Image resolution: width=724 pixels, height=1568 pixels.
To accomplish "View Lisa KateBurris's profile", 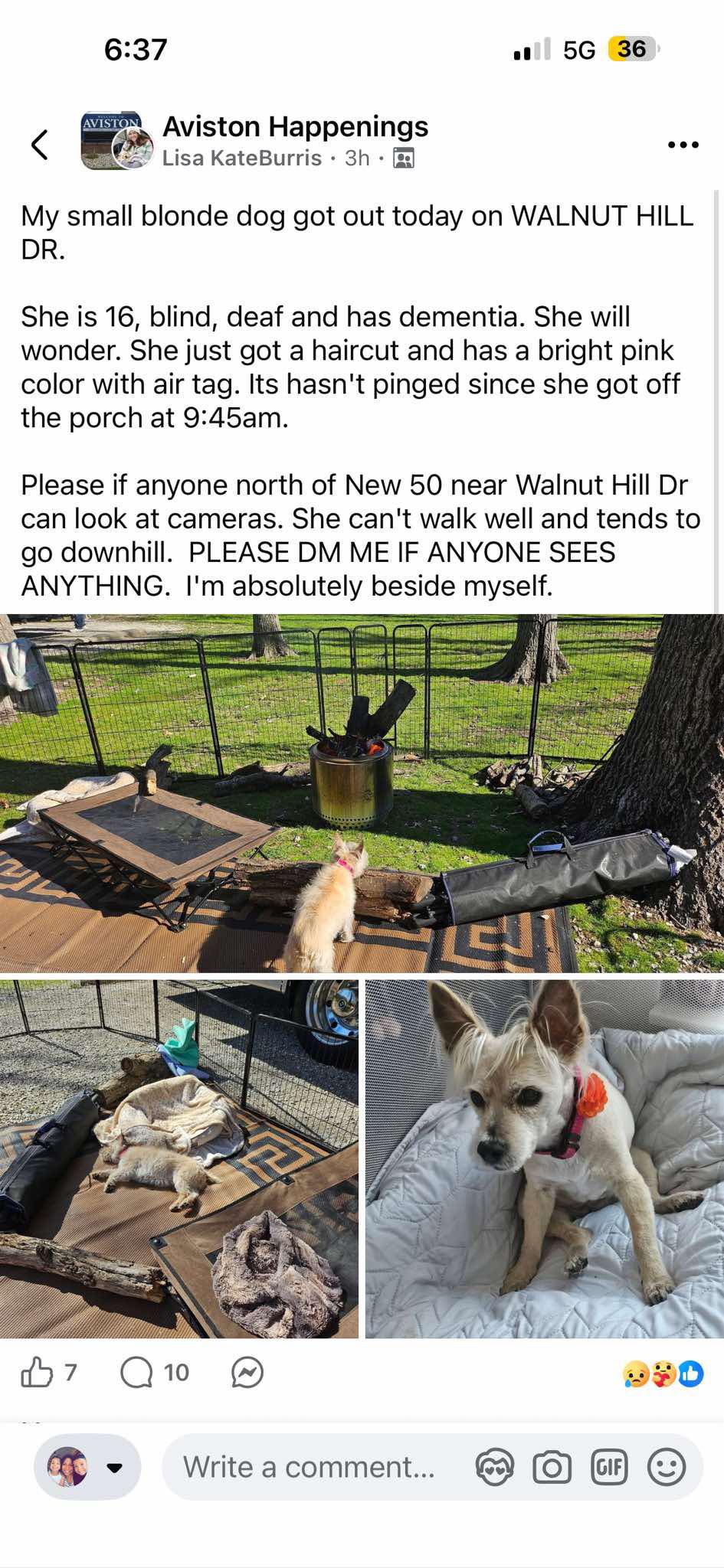I will click(x=242, y=158).
